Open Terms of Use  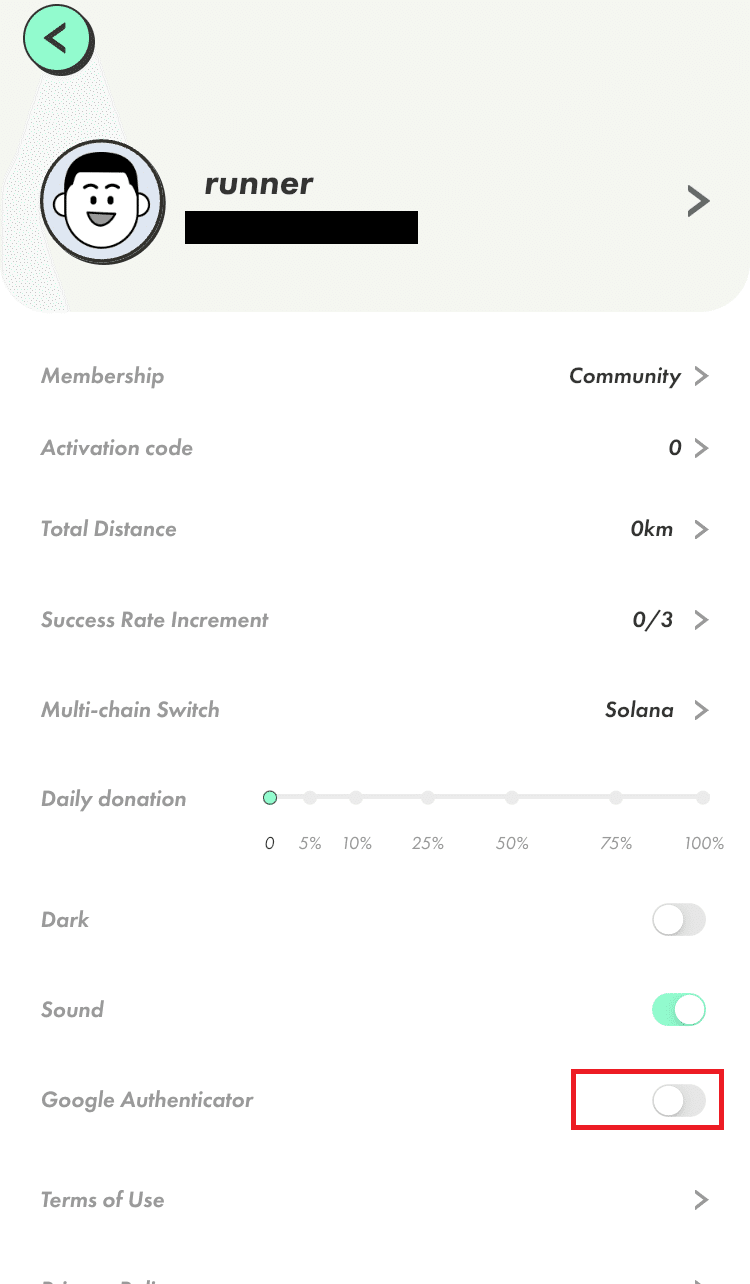[375, 1200]
